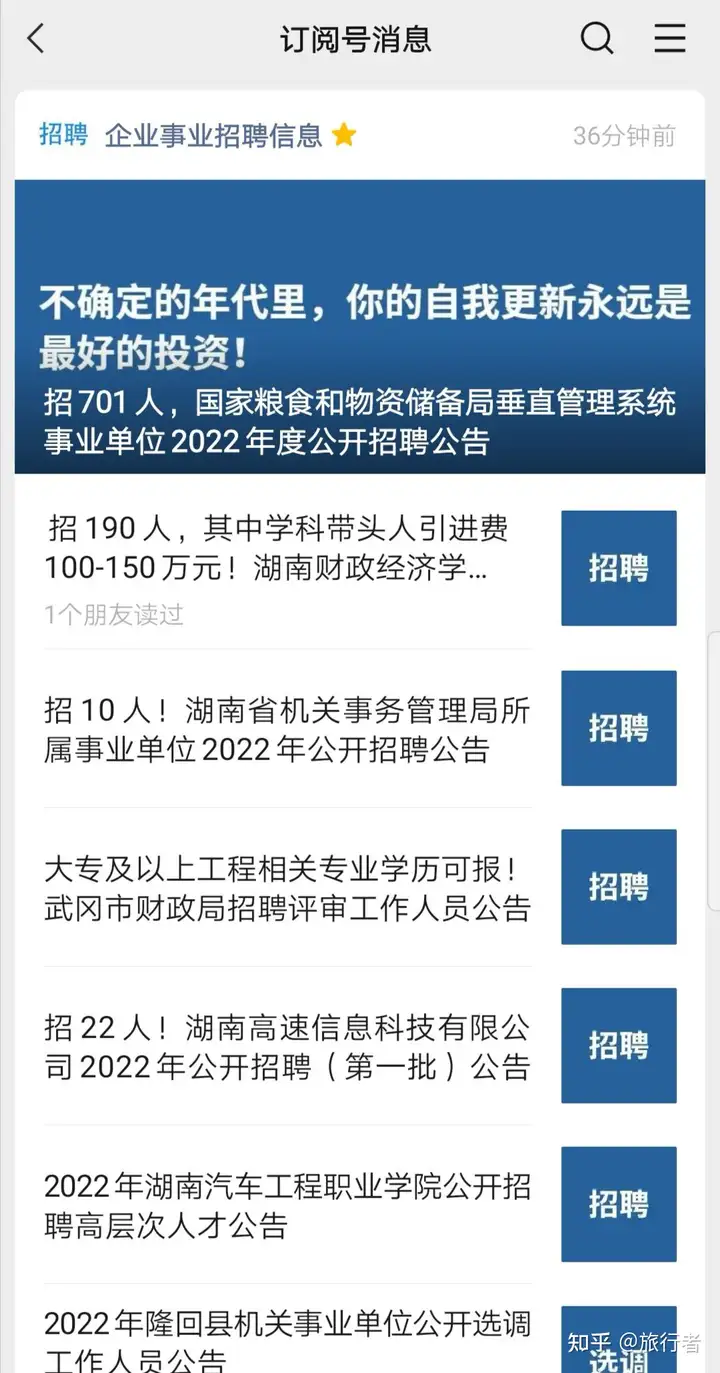Open the 湖南汽车工程职业学院 recruitment article
Image resolution: width=720 pixels, height=1373 pixels.
pos(360,1205)
